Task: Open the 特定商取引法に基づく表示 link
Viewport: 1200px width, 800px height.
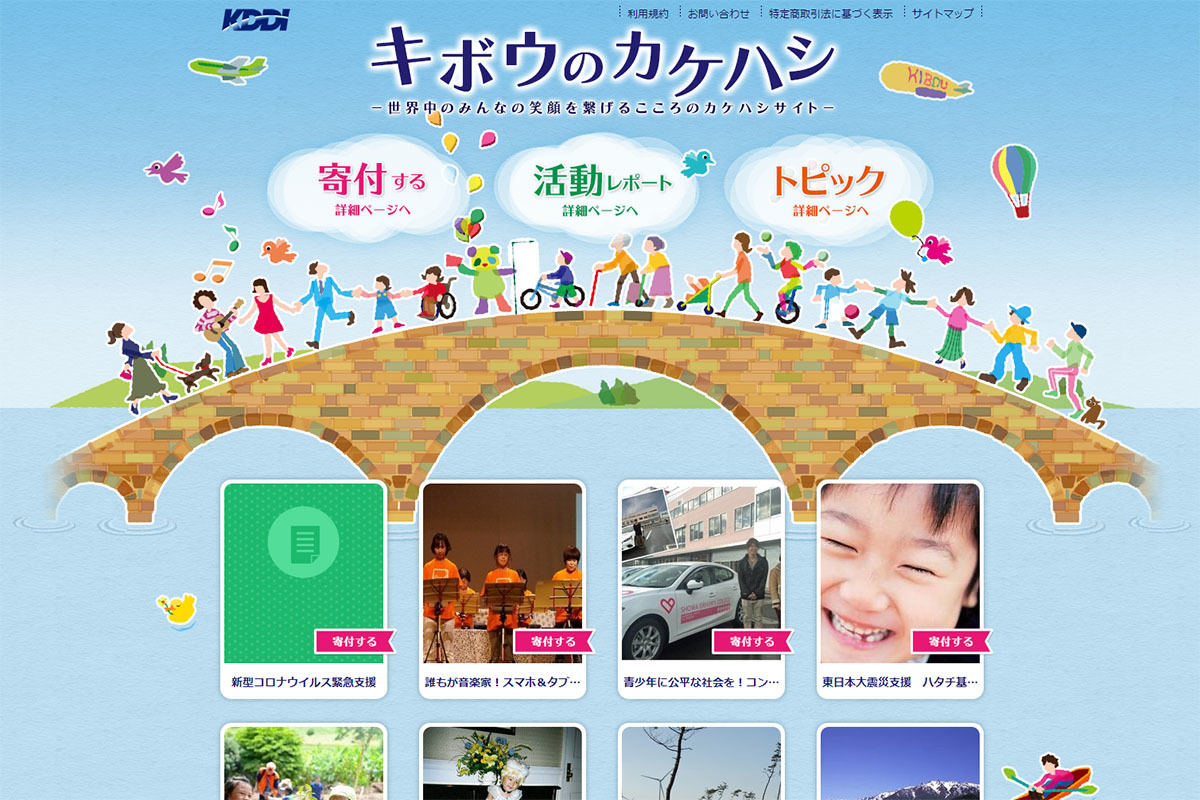Action: pos(830,13)
